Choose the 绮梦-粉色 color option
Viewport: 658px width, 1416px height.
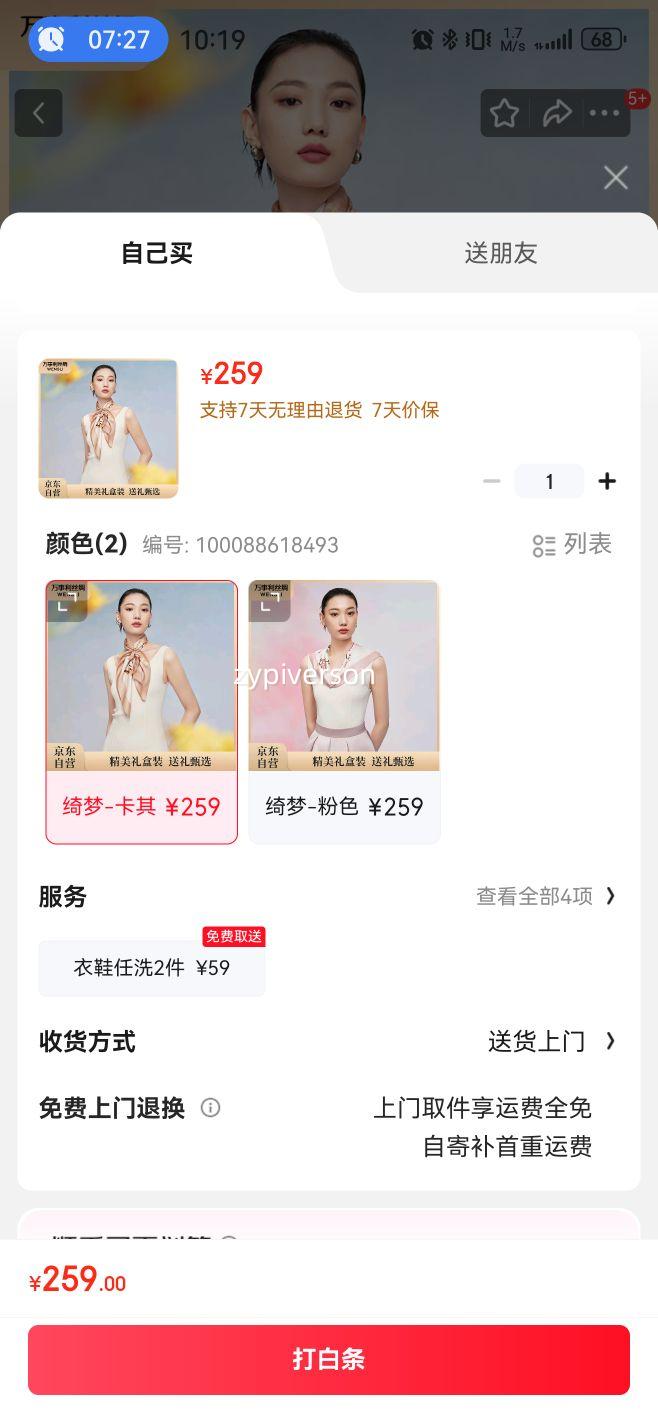[x=344, y=712]
